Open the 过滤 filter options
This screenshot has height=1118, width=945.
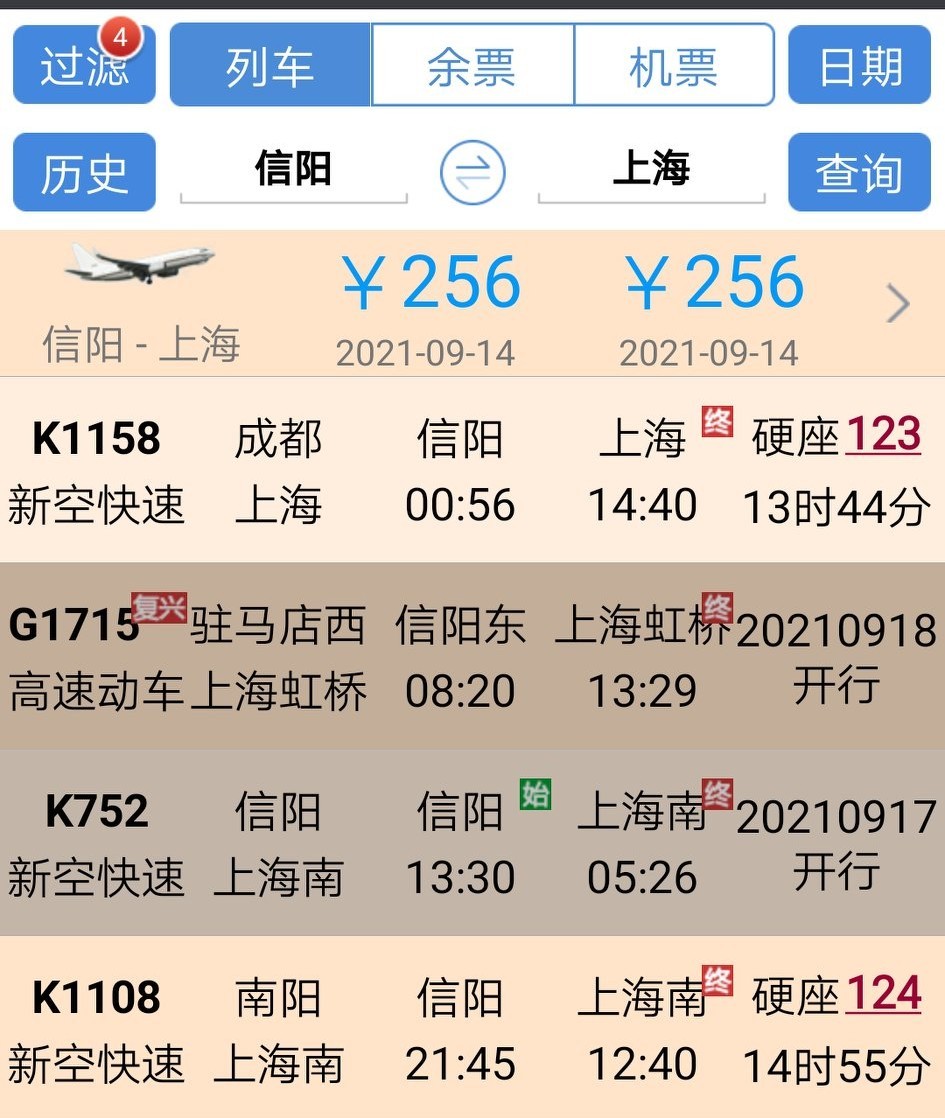click(84, 66)
